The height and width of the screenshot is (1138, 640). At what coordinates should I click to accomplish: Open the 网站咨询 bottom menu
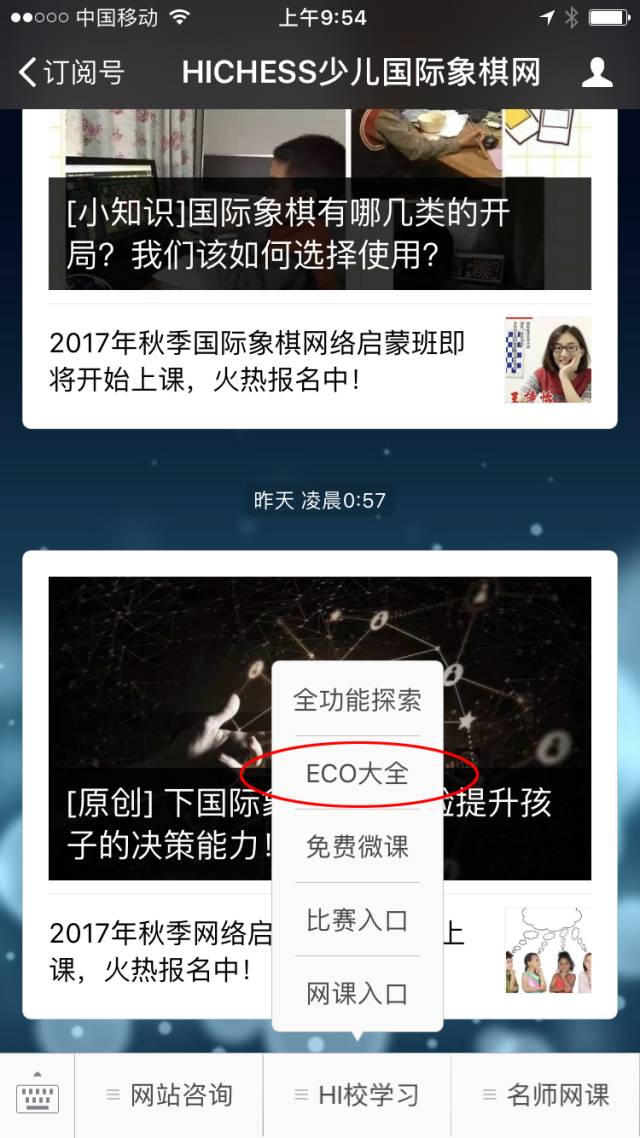click(170, 1095)
